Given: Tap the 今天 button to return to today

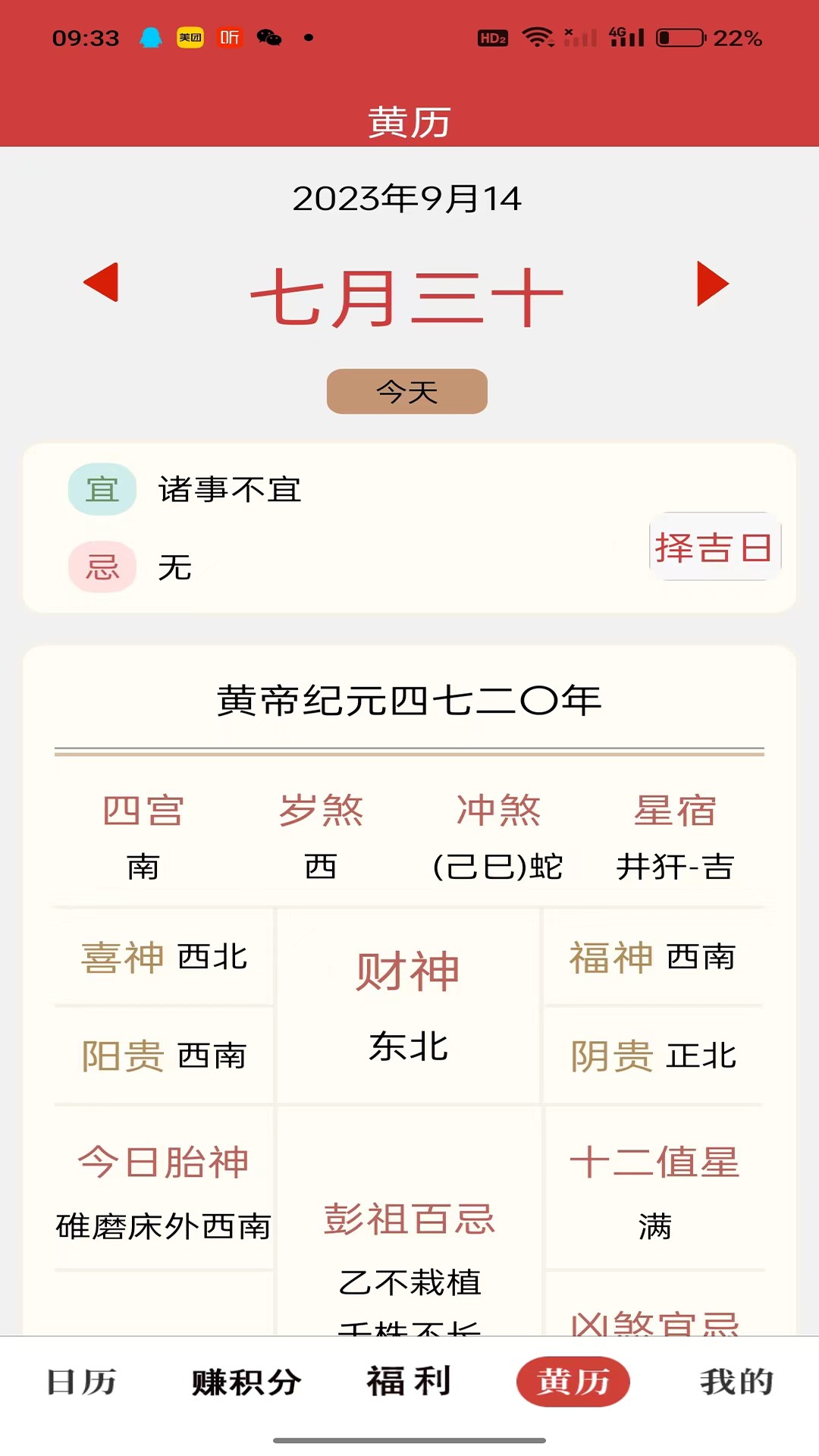Looking at the screenshot, I should 407,390.
